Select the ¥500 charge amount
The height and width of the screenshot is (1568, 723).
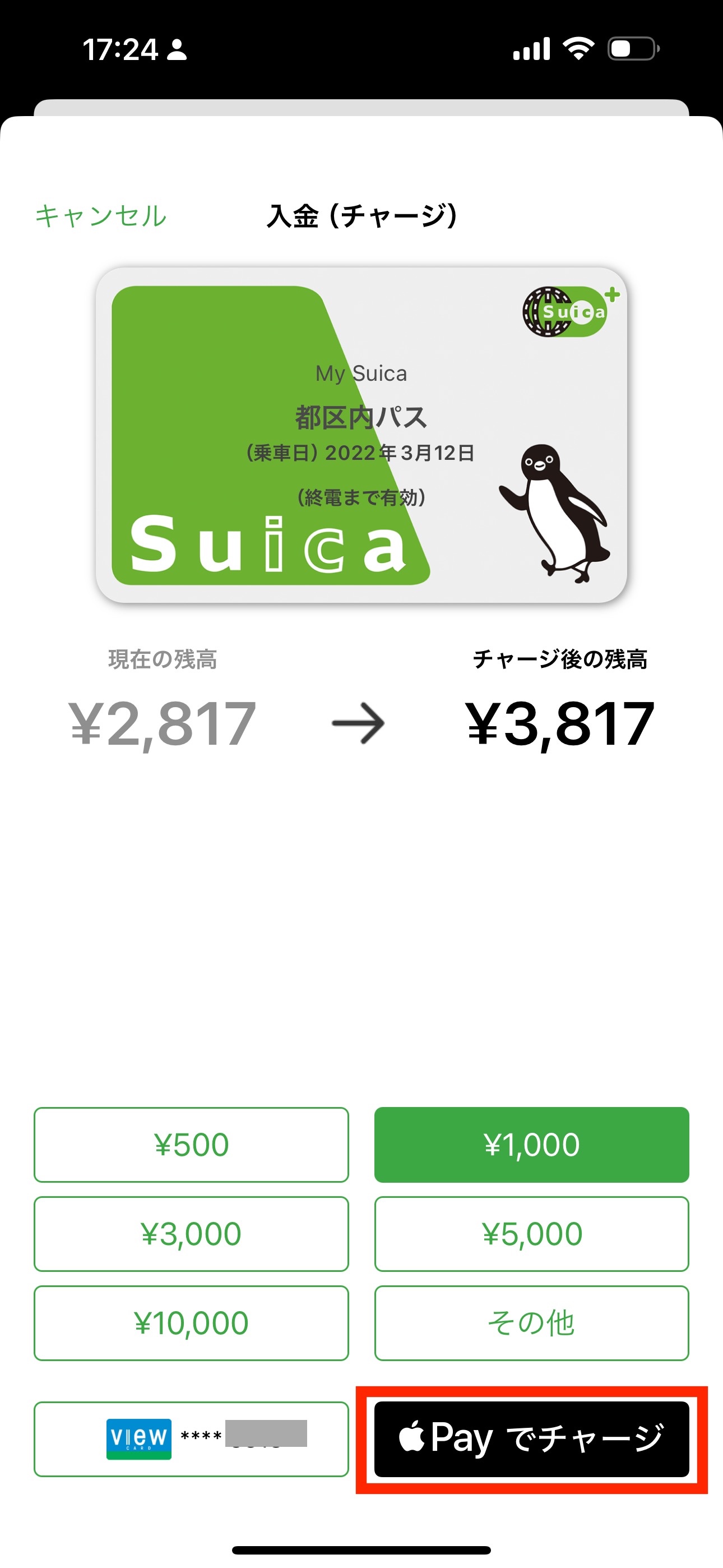(191, 1145)
